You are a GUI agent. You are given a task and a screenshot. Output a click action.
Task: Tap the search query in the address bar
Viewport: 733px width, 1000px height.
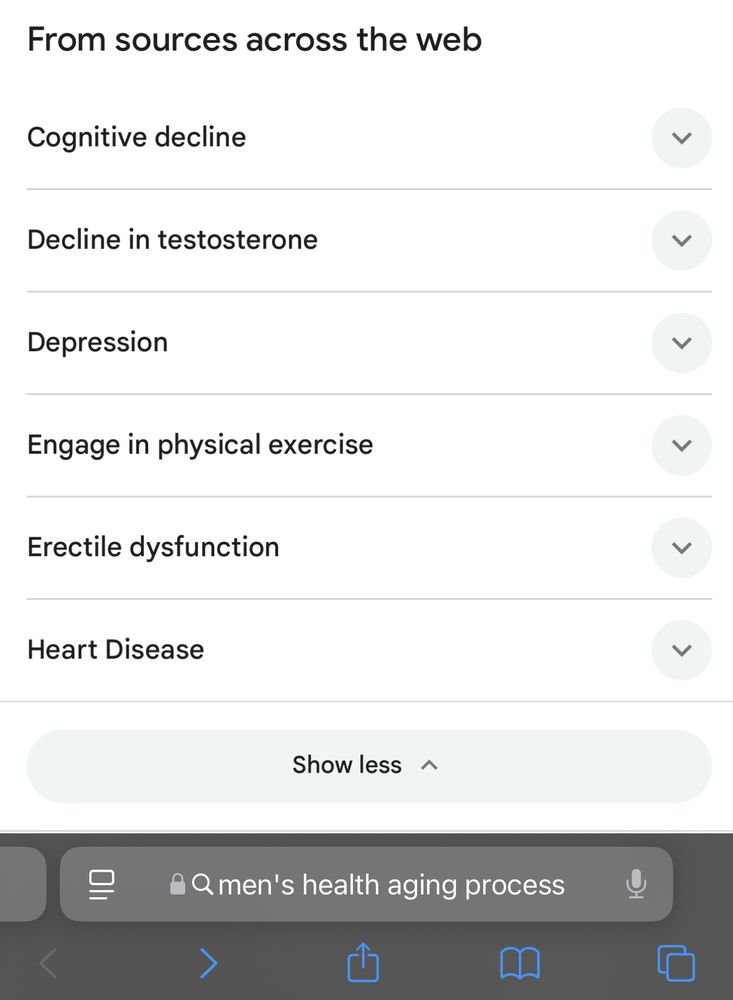coord(390,884)
